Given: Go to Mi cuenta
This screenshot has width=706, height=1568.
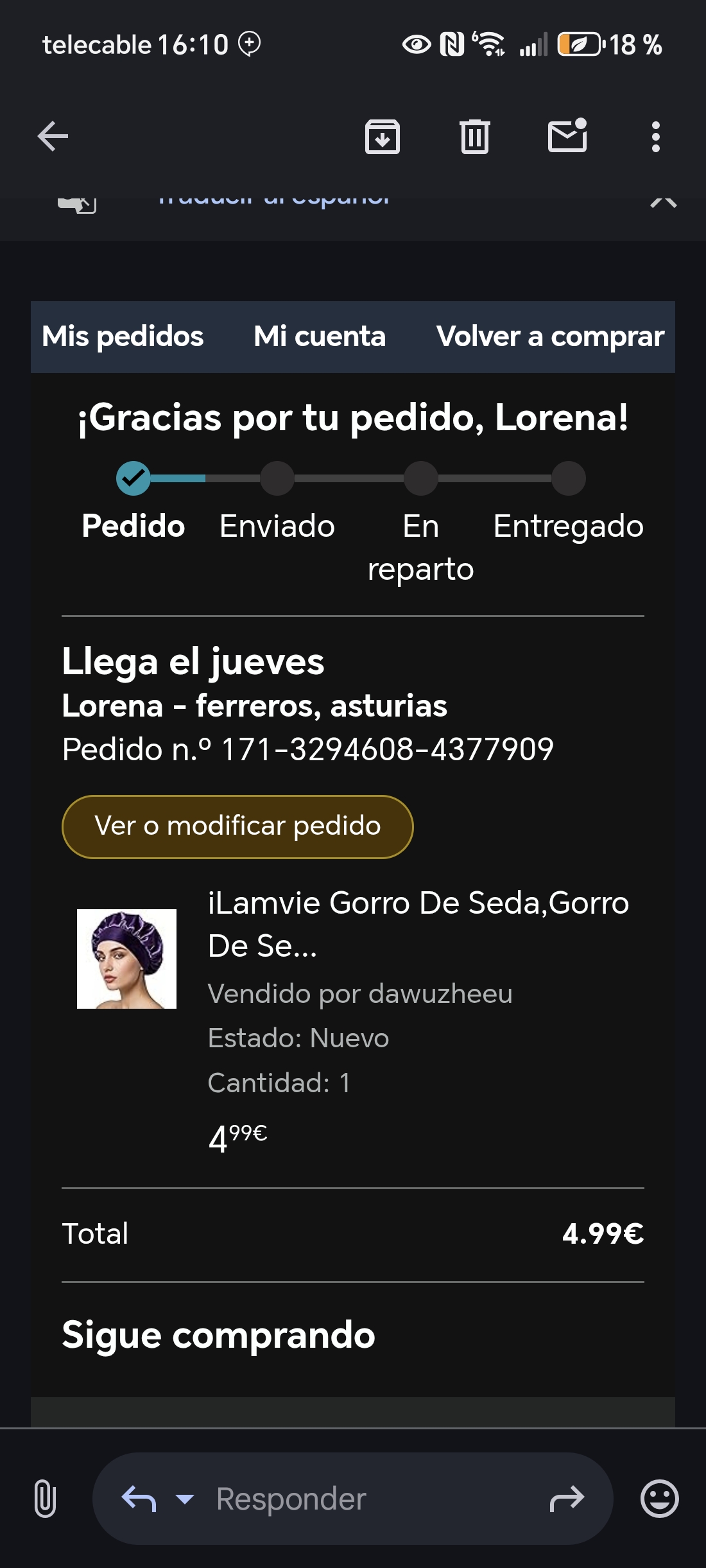Looking at the screenshot, I should point(320,336).
